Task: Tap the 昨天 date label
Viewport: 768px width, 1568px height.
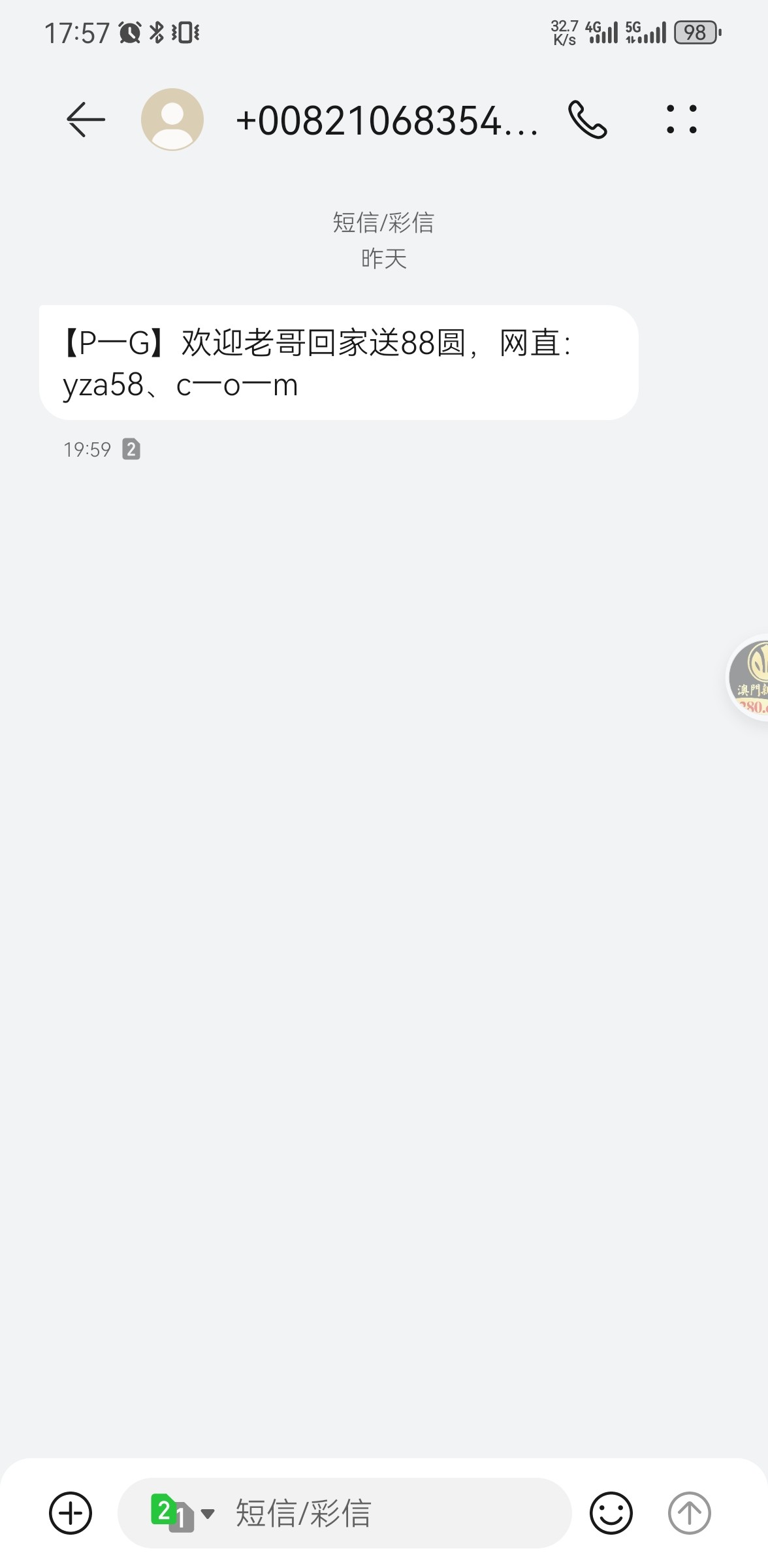Action: click(x=383, y=259)
